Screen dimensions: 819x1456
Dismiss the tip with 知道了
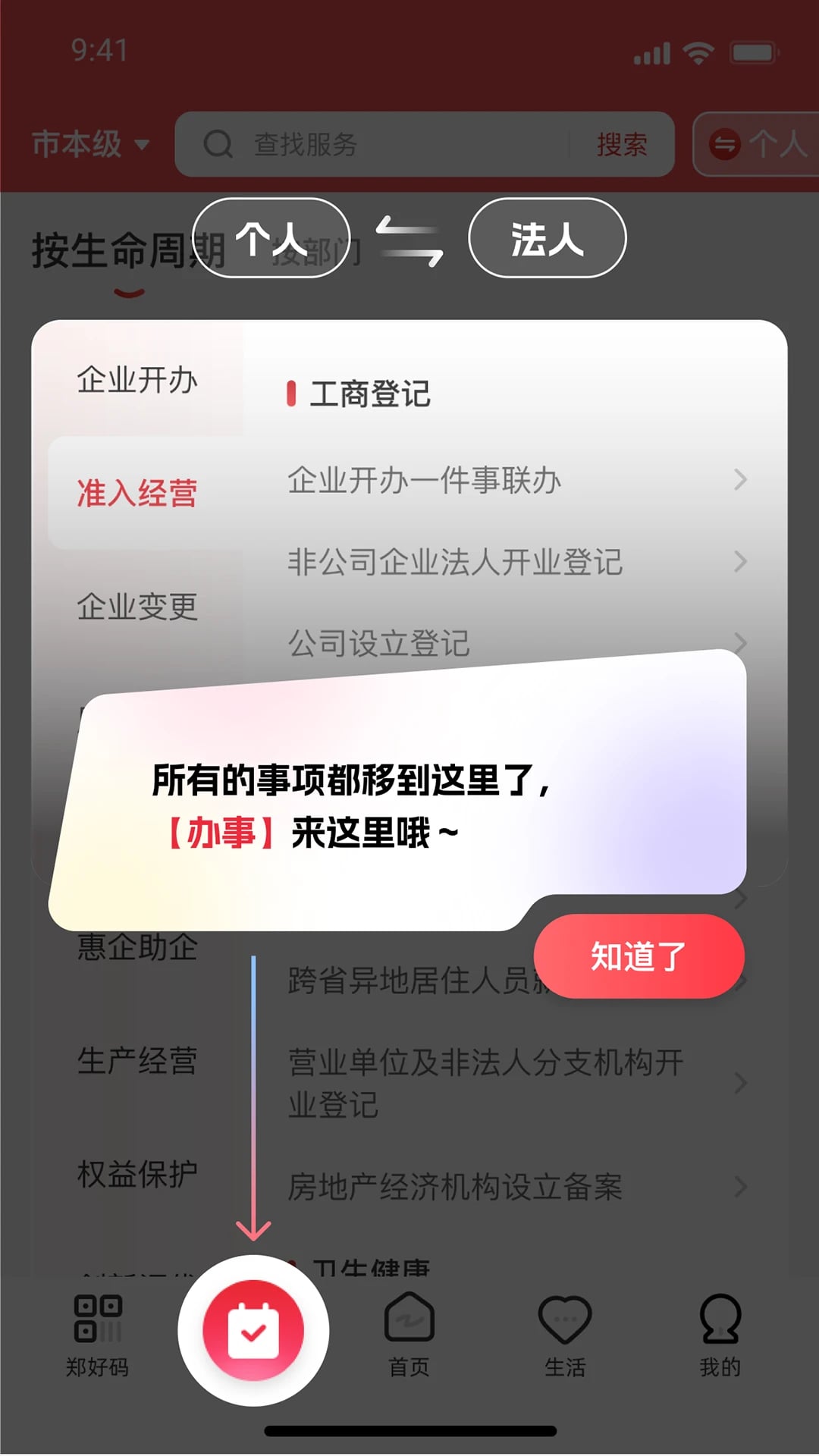click(x=639, y=957)
